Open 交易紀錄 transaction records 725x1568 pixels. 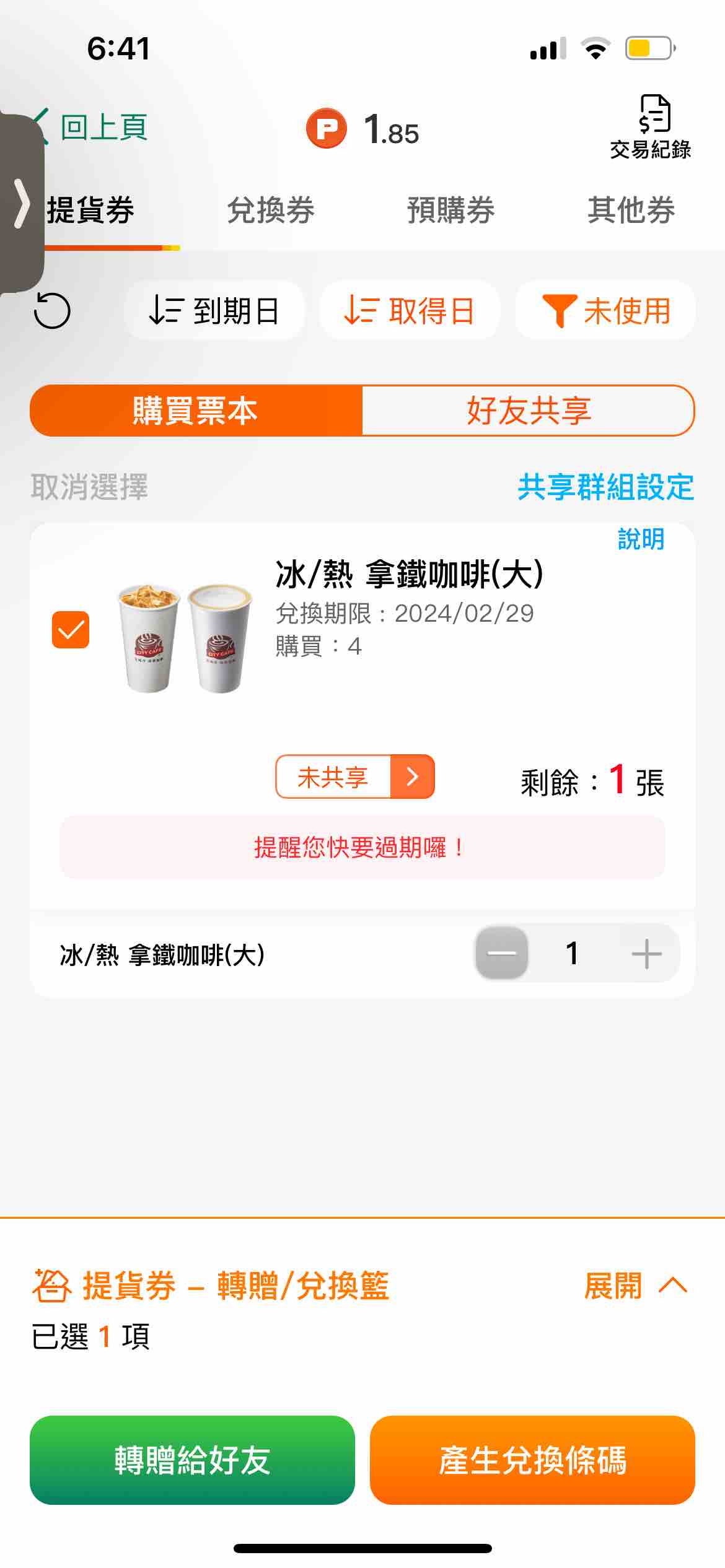[651, 128]
